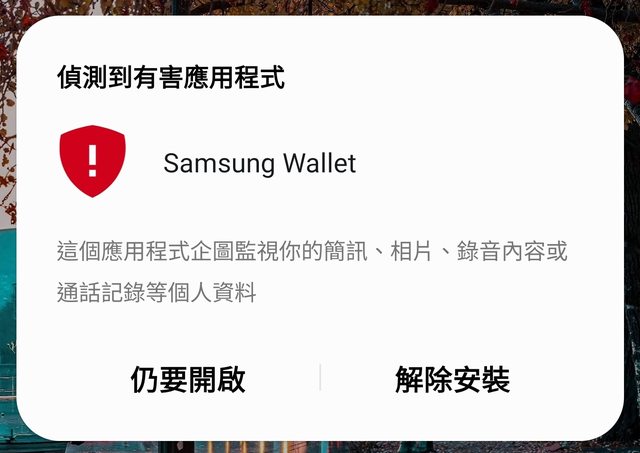
Task: Tap 仍要開啟 to open anyway
Action: pos(188,380)
